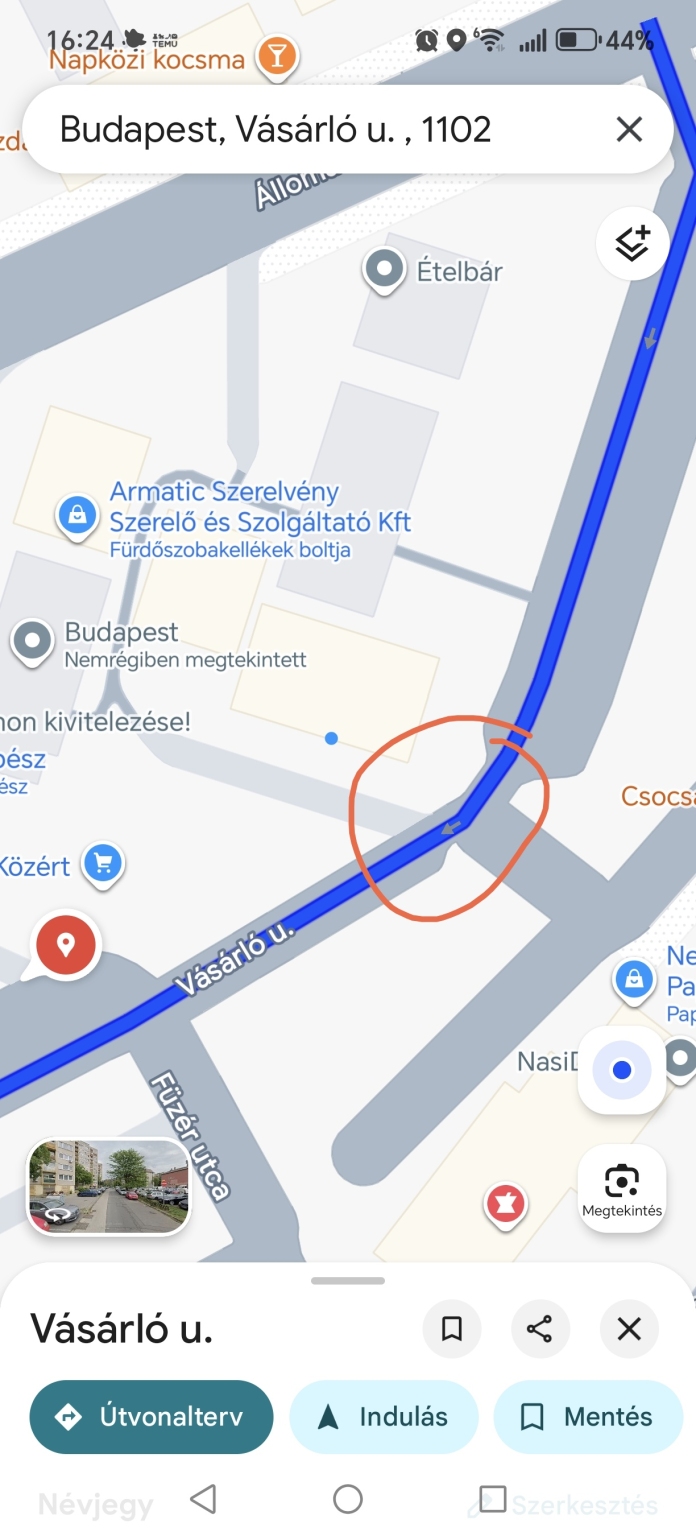Close the Vásárló u. place panel
696x1536 pixels.
coord(629,1329)
